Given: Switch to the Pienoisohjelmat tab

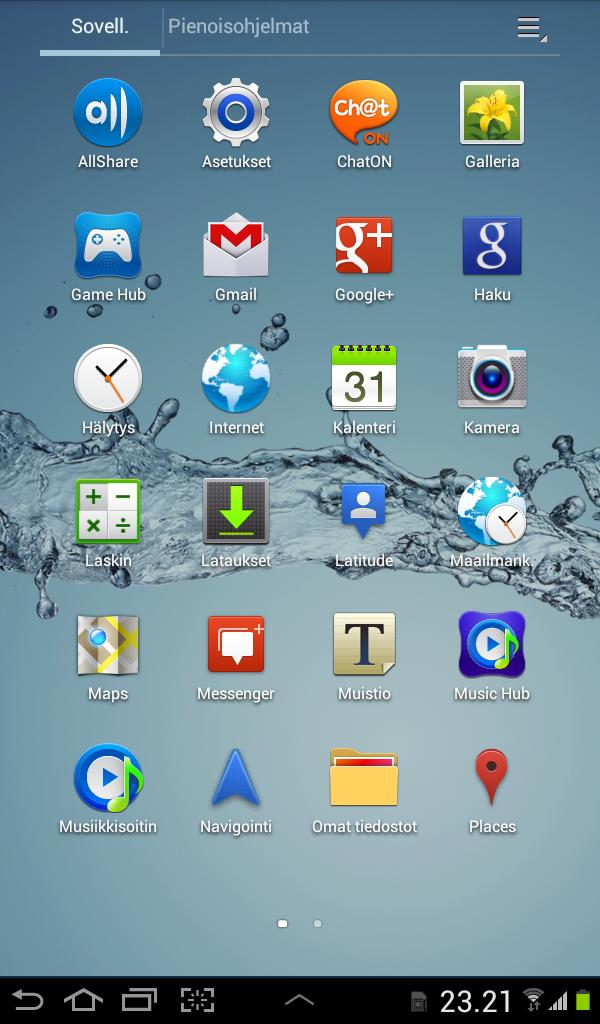Looking at the screenshot, I should tap(238, 27).
